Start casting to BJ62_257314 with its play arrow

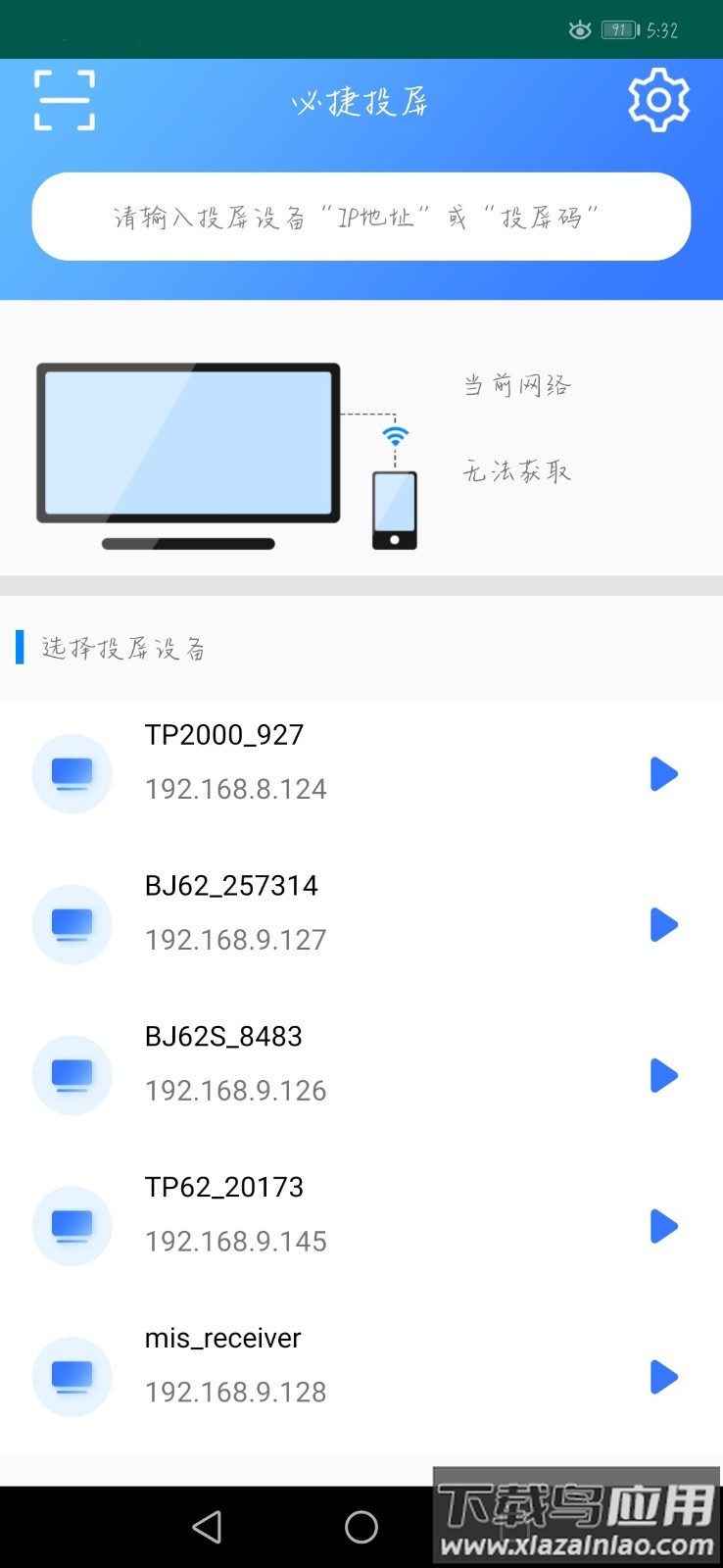click(663, 924)
